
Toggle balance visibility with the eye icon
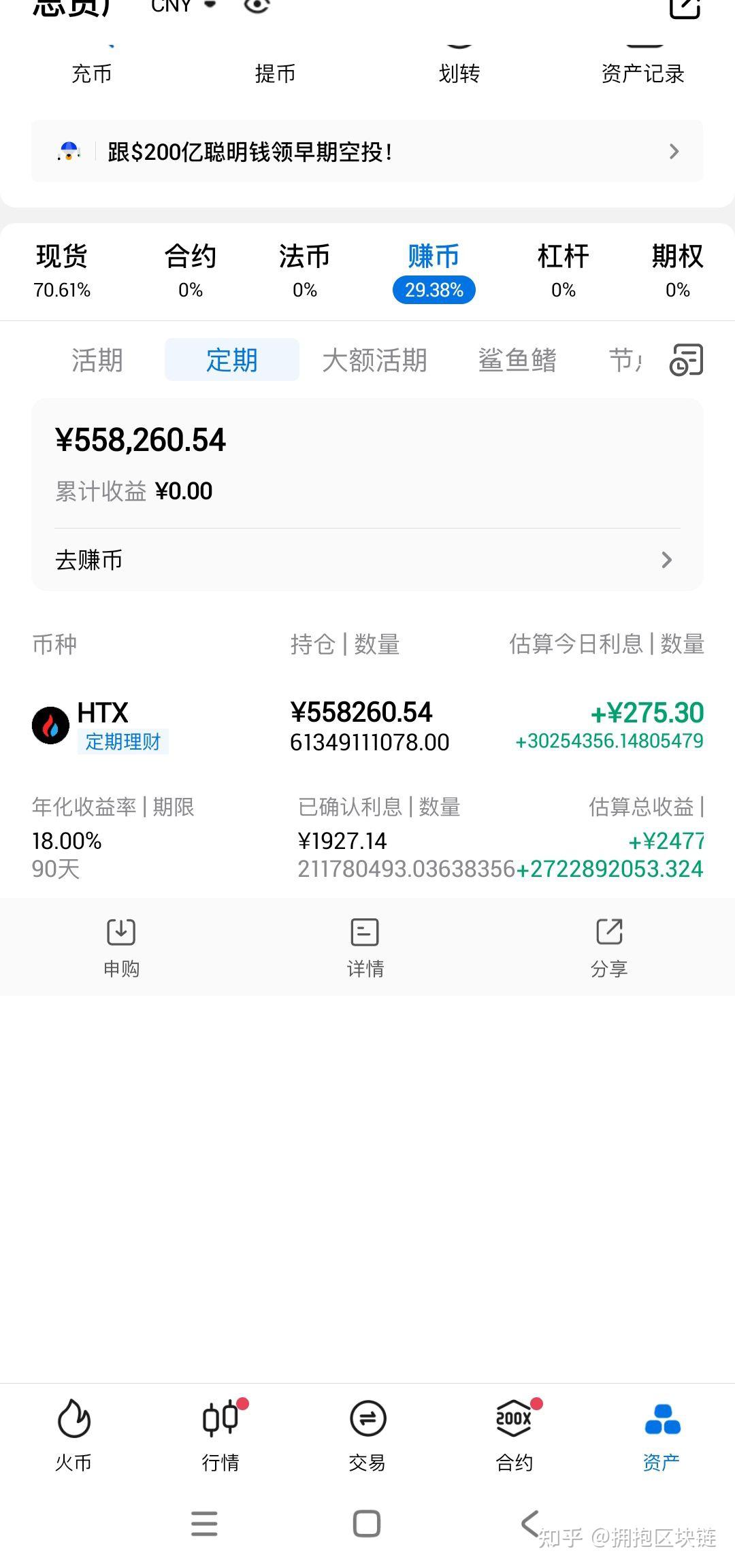tap(255, 7)
